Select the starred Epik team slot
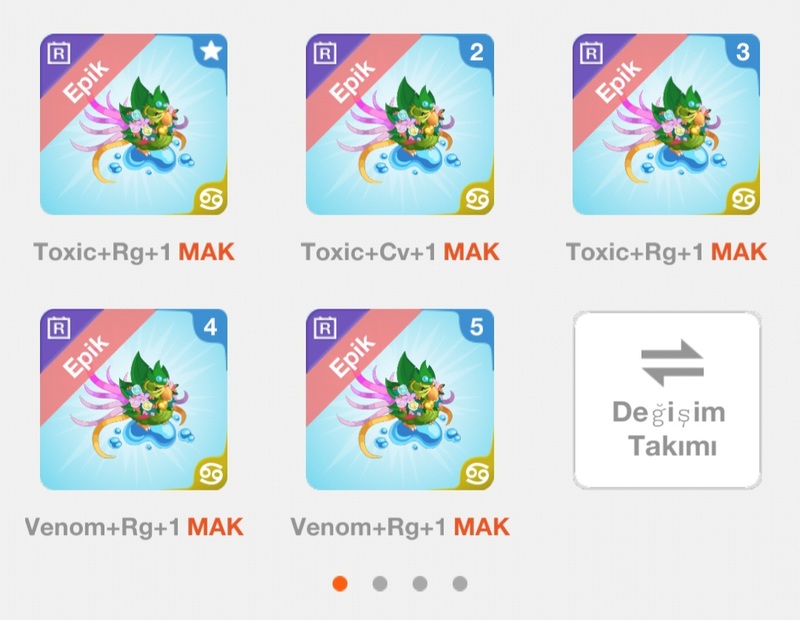The height and width of the screenshot is (620, 800). click(x=133, y=125)
